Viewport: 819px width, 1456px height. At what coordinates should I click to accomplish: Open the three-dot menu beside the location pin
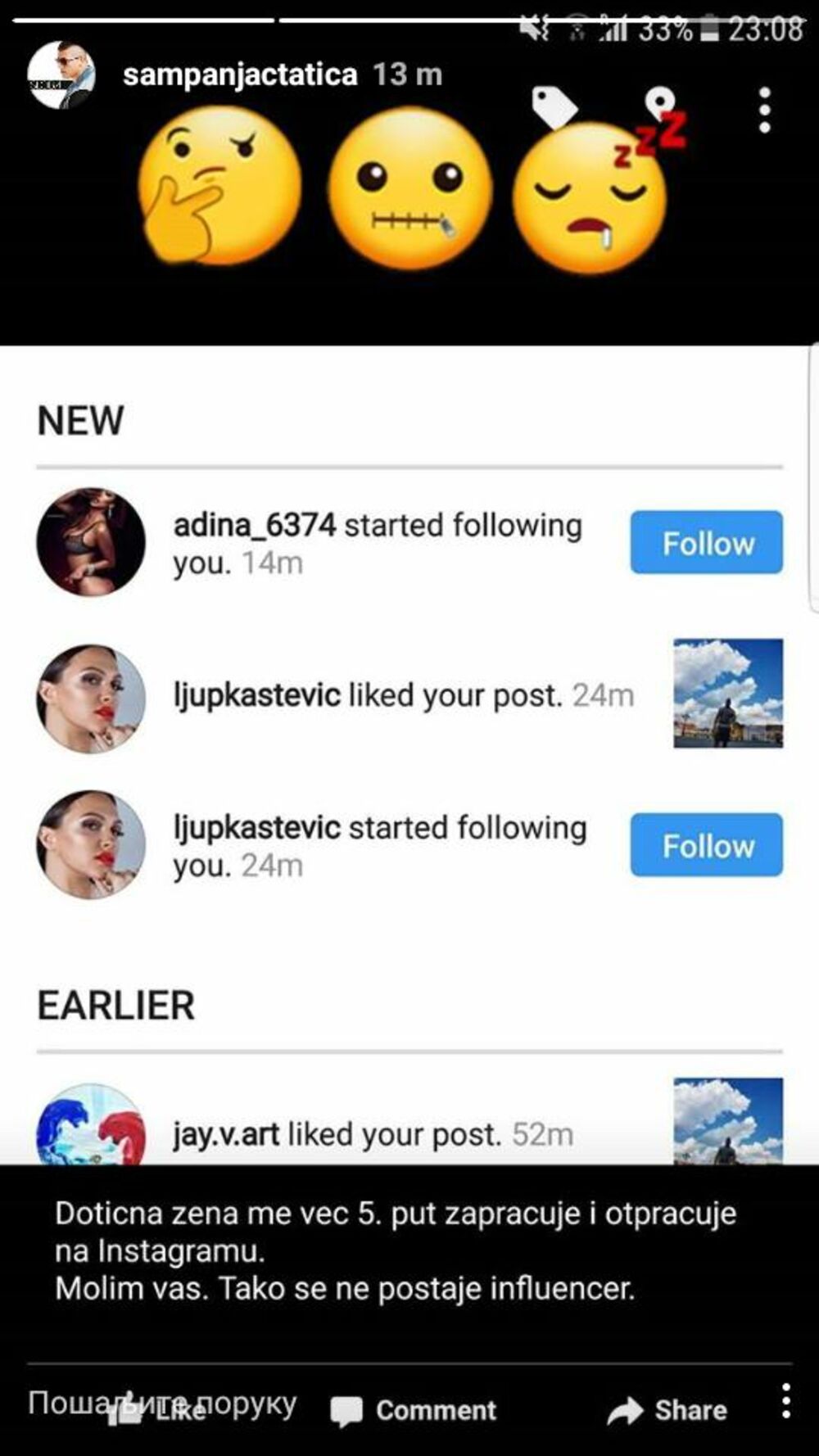tap(765, 111)
